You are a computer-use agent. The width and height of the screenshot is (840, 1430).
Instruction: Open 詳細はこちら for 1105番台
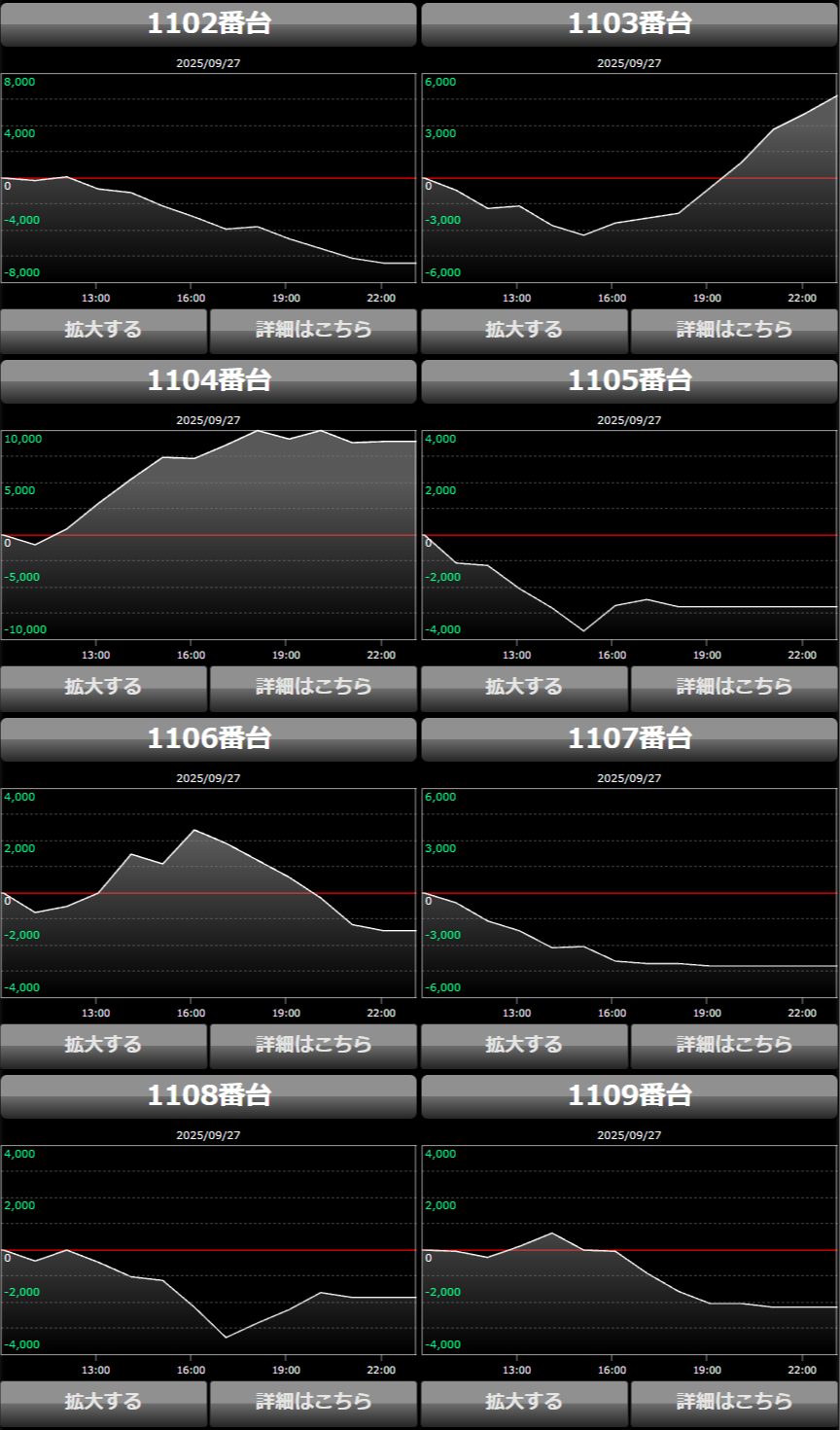[734, 687]
